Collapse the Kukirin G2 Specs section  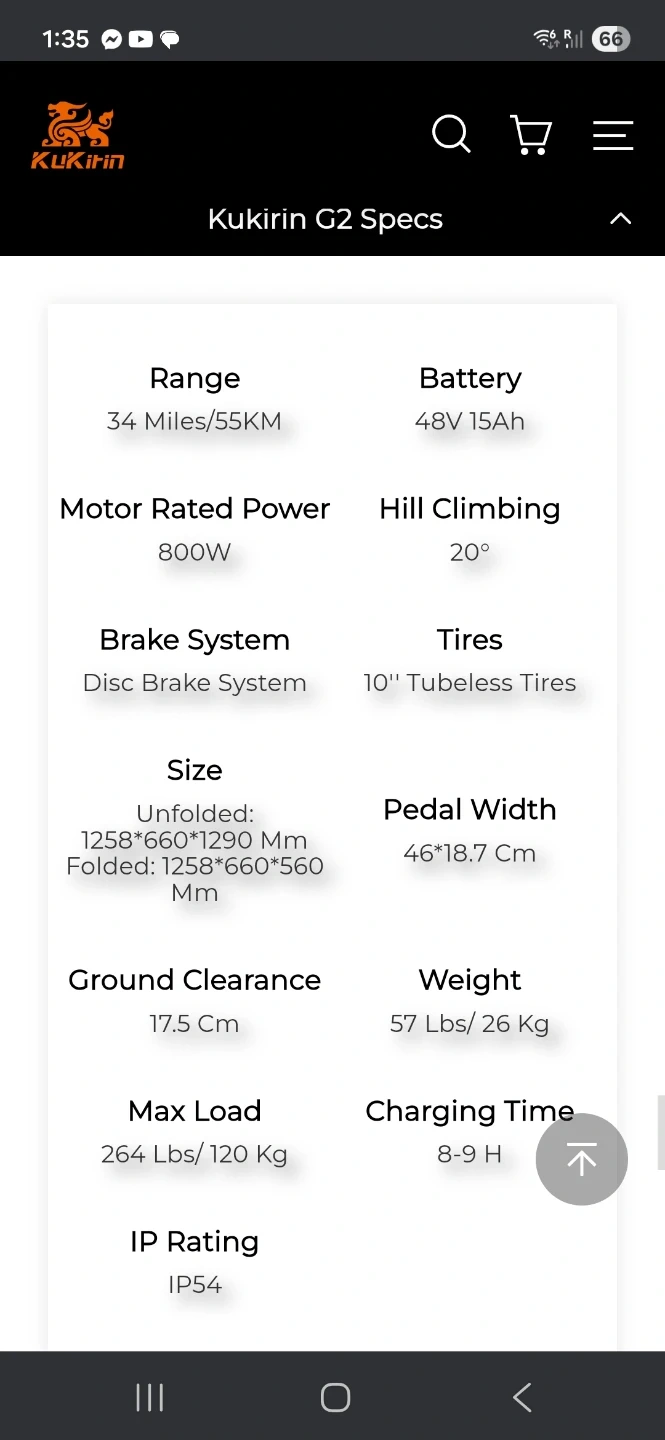click(x=620, y=219)
